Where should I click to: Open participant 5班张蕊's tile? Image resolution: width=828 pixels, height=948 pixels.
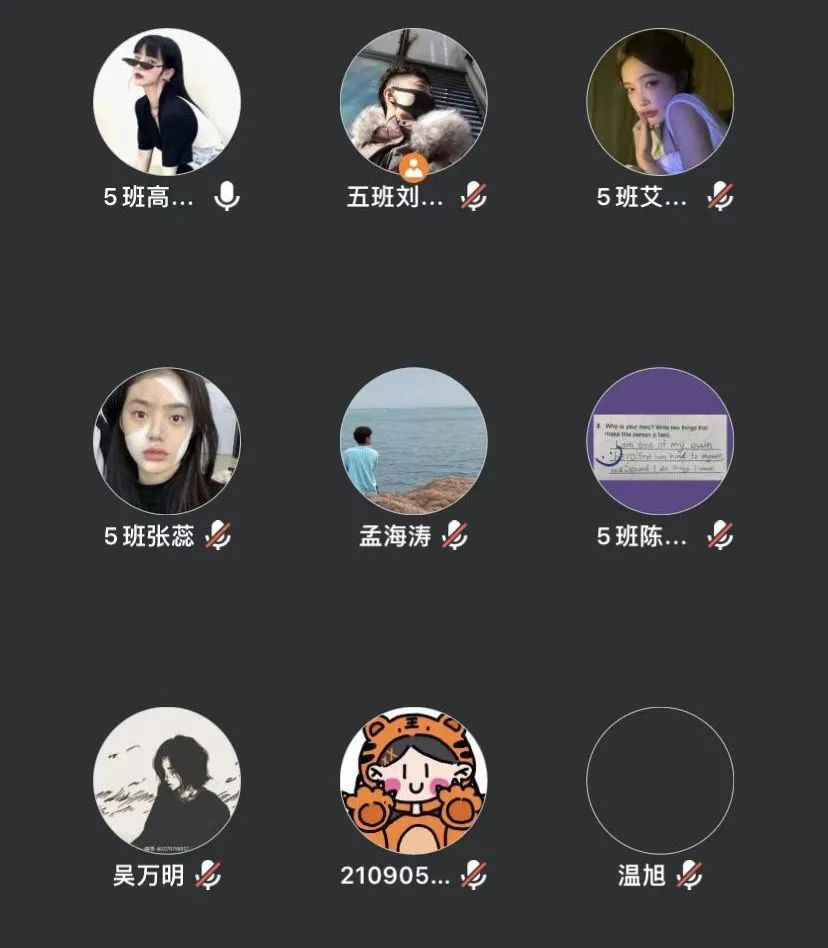coord(167,441)
